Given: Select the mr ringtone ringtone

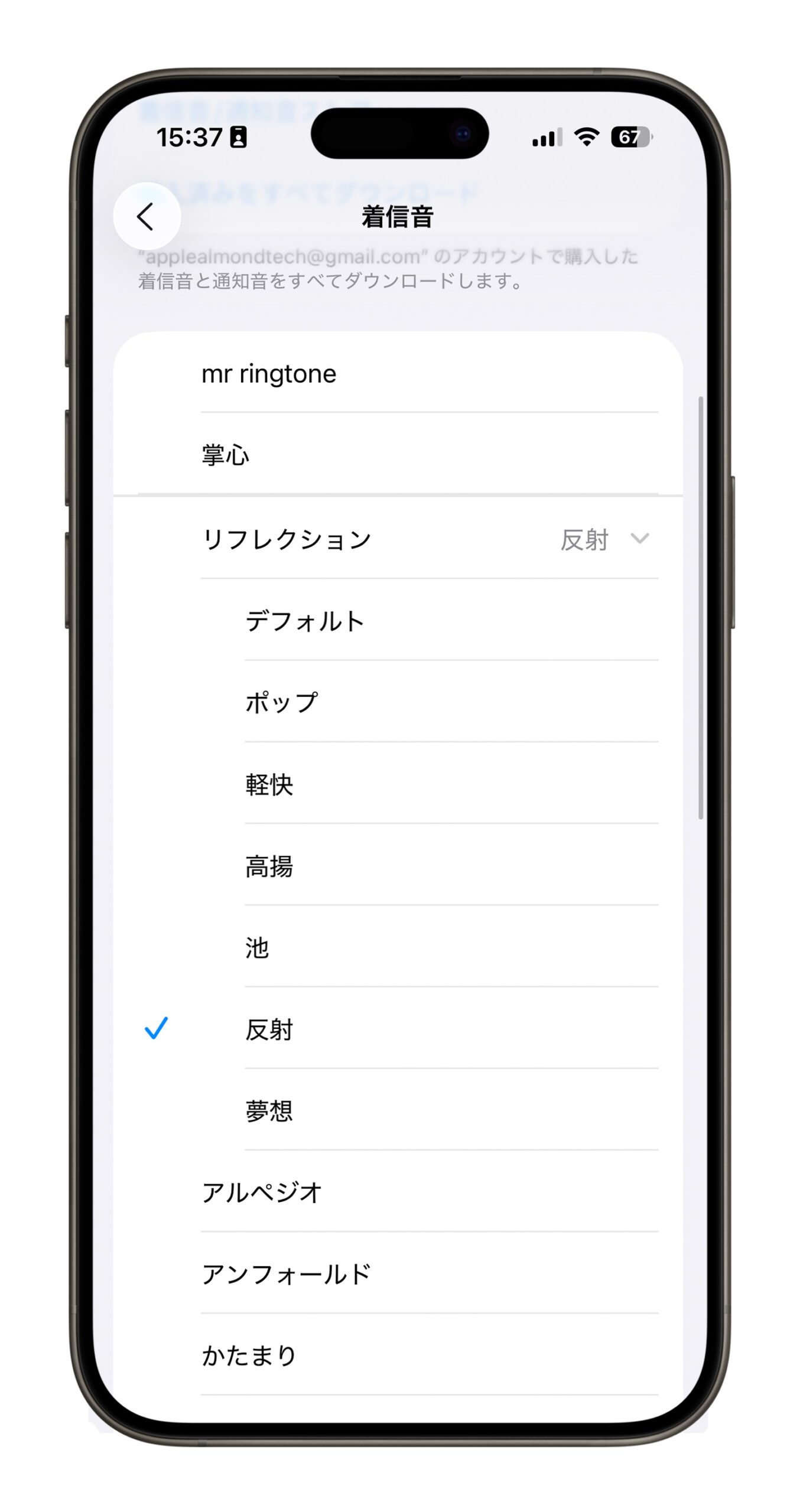Looking at the screenshot, I should point(269,374).
